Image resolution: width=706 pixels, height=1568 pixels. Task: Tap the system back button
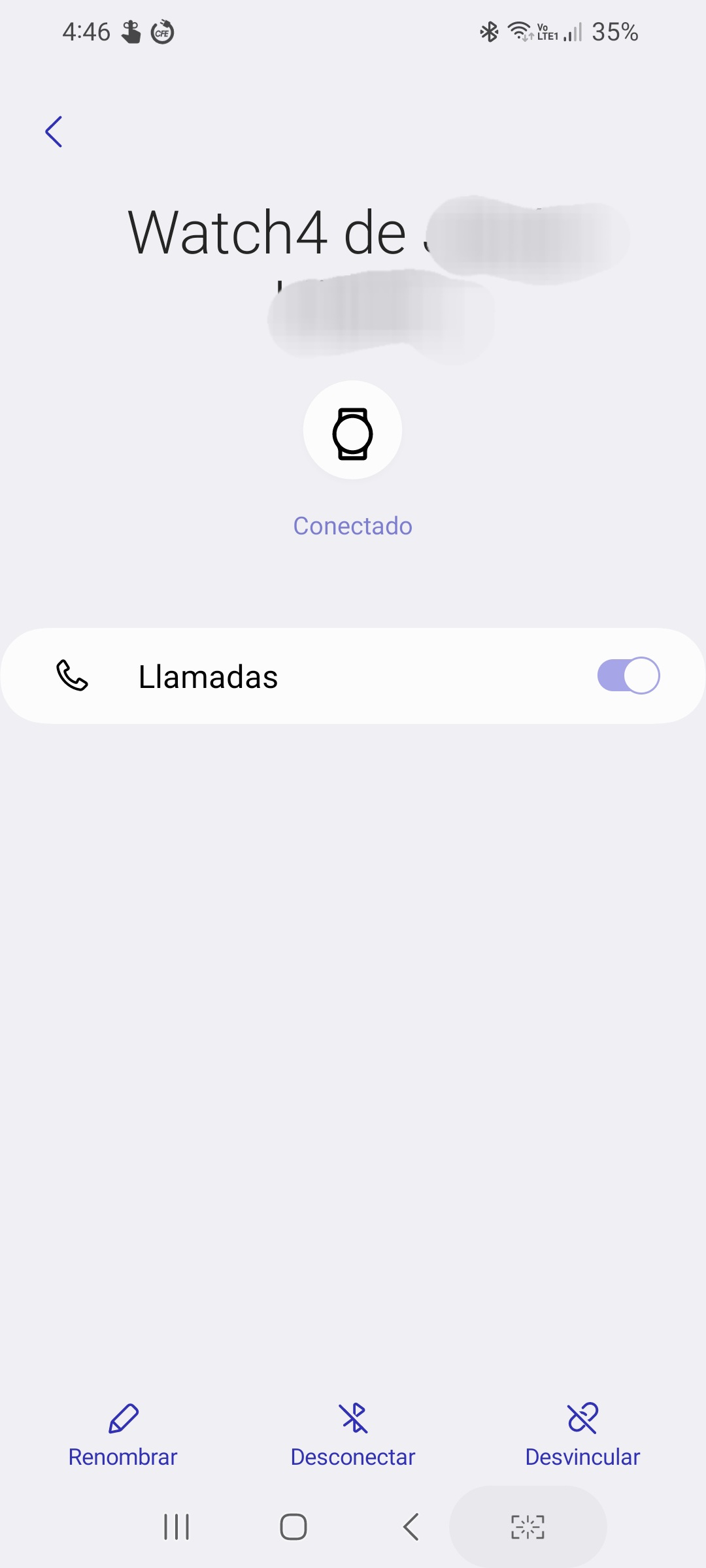[x=411, y=1527]
